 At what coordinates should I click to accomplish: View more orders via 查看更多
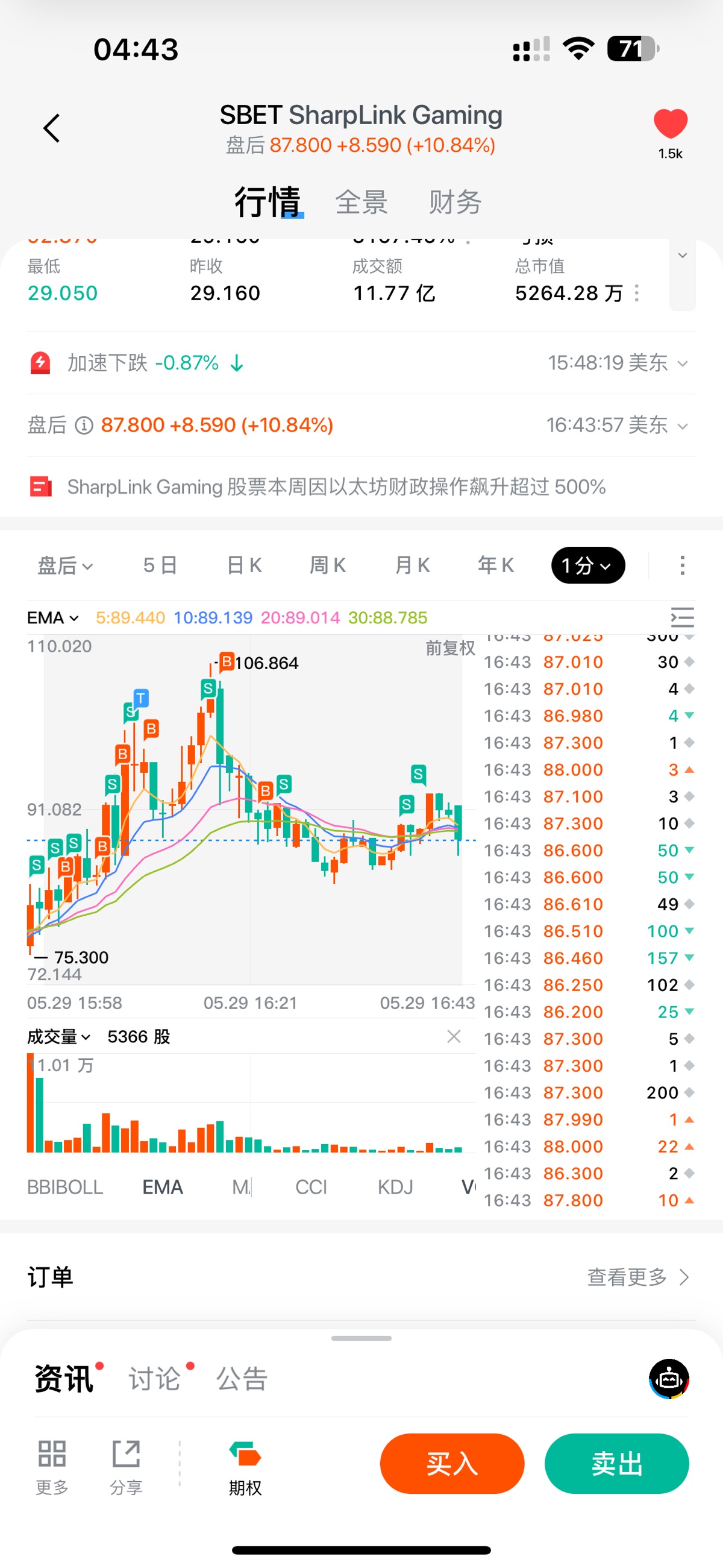[637, 1277]
